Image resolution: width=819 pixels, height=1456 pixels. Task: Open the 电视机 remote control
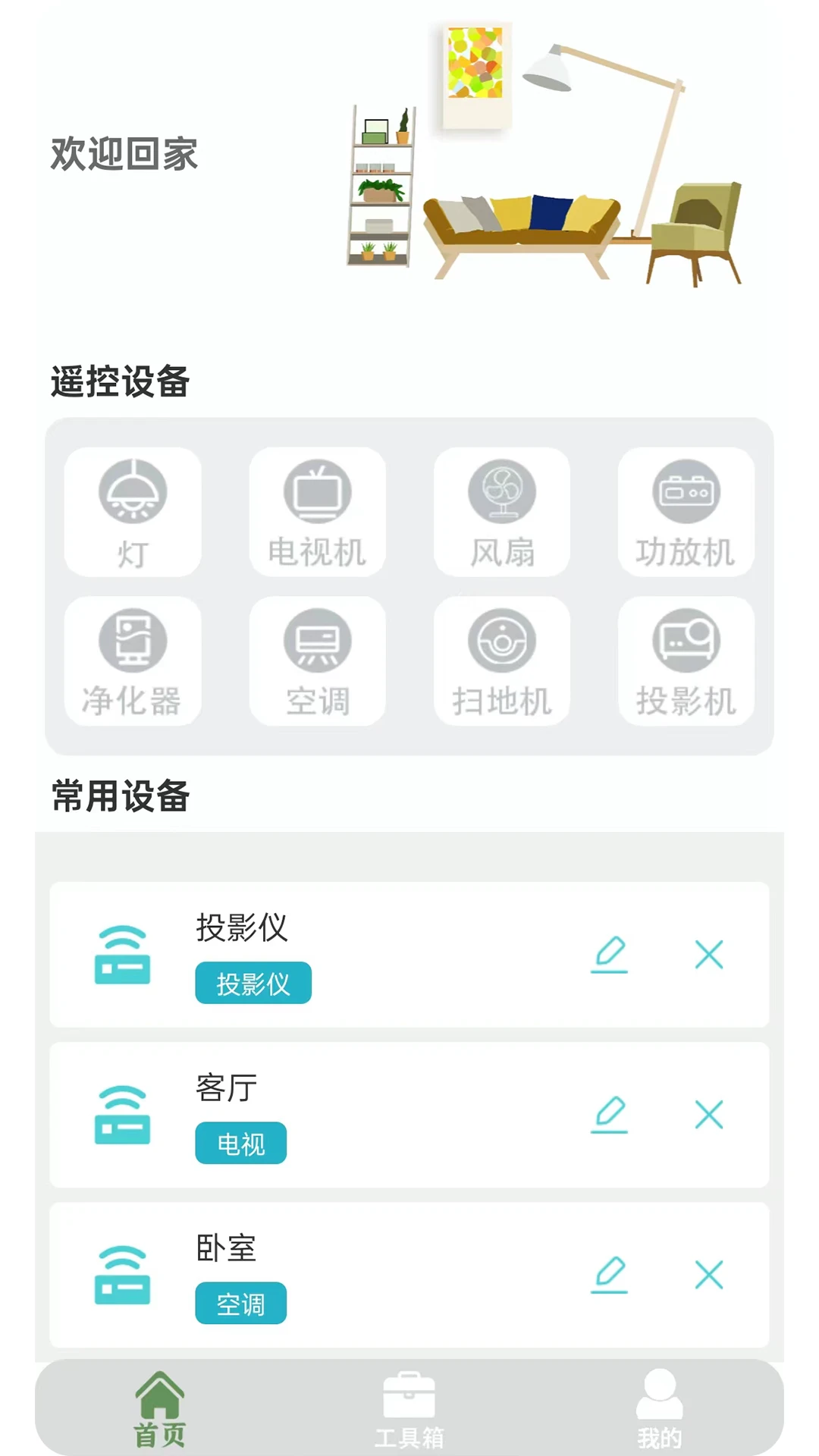click(x=317, y=510)
